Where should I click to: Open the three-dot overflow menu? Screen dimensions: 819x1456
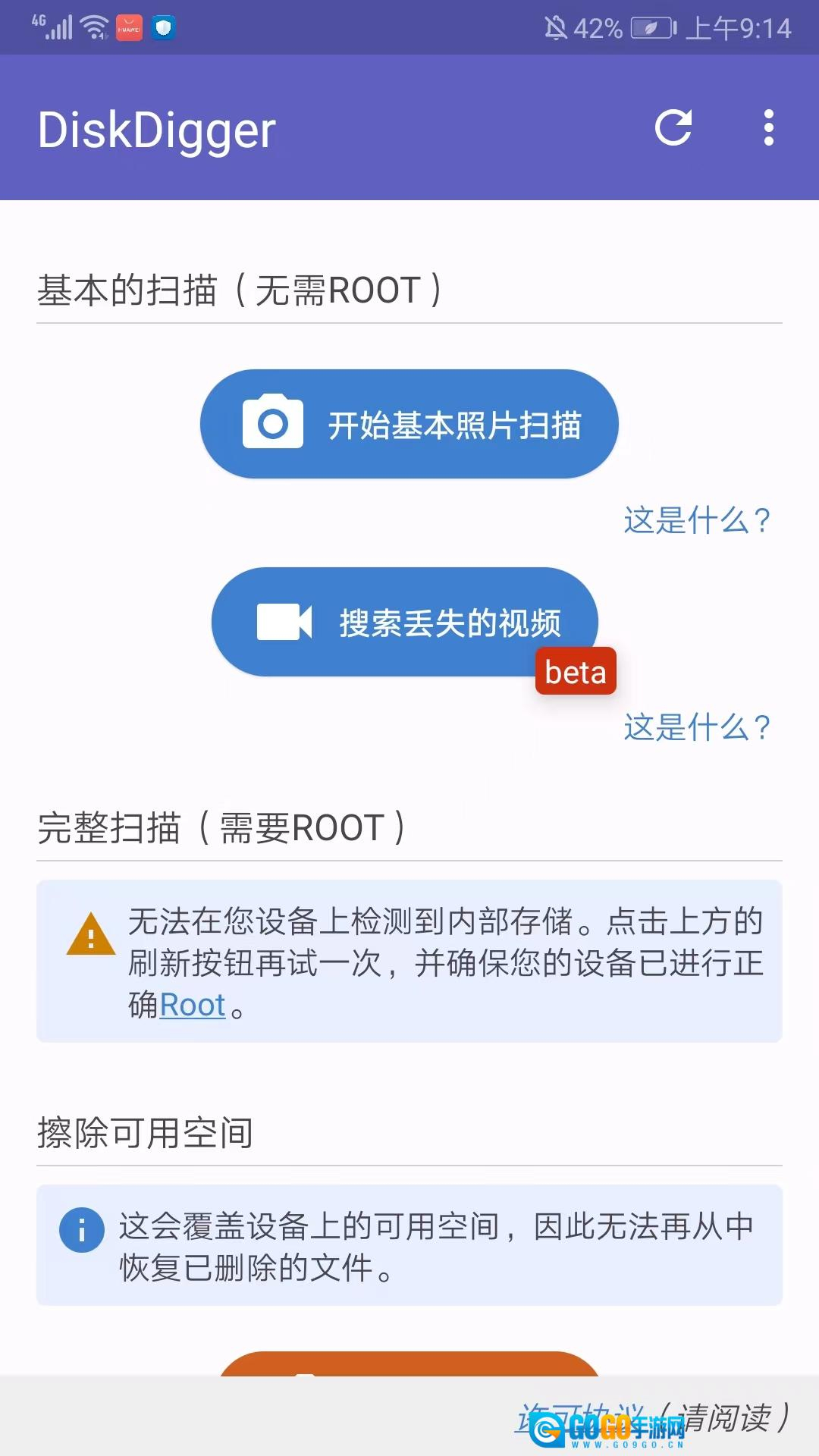pyautogui.click(x=768, y=127)
